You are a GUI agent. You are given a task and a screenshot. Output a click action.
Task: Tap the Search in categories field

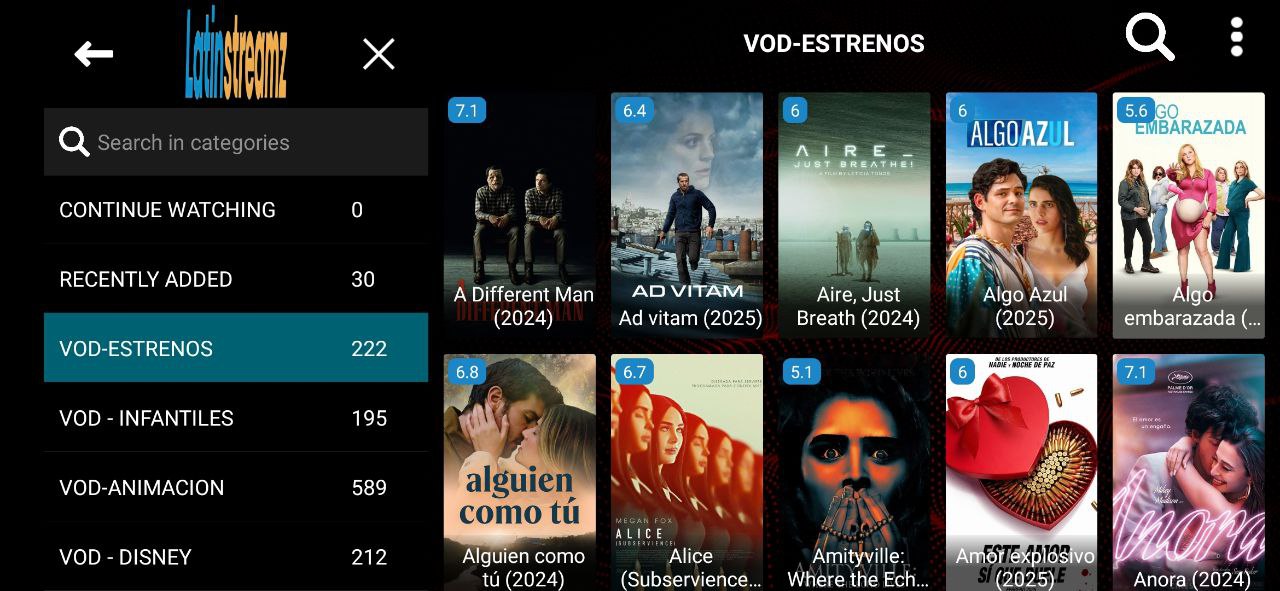coord(236,143)
